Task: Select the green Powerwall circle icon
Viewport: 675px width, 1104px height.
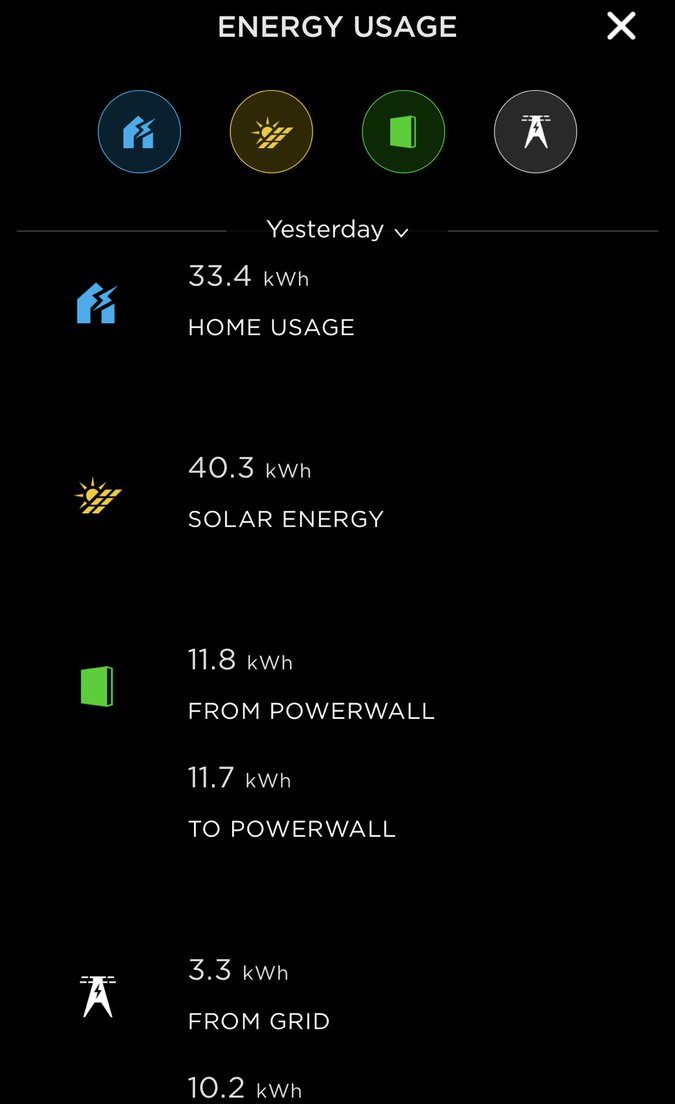Action: tap(403, 132)
